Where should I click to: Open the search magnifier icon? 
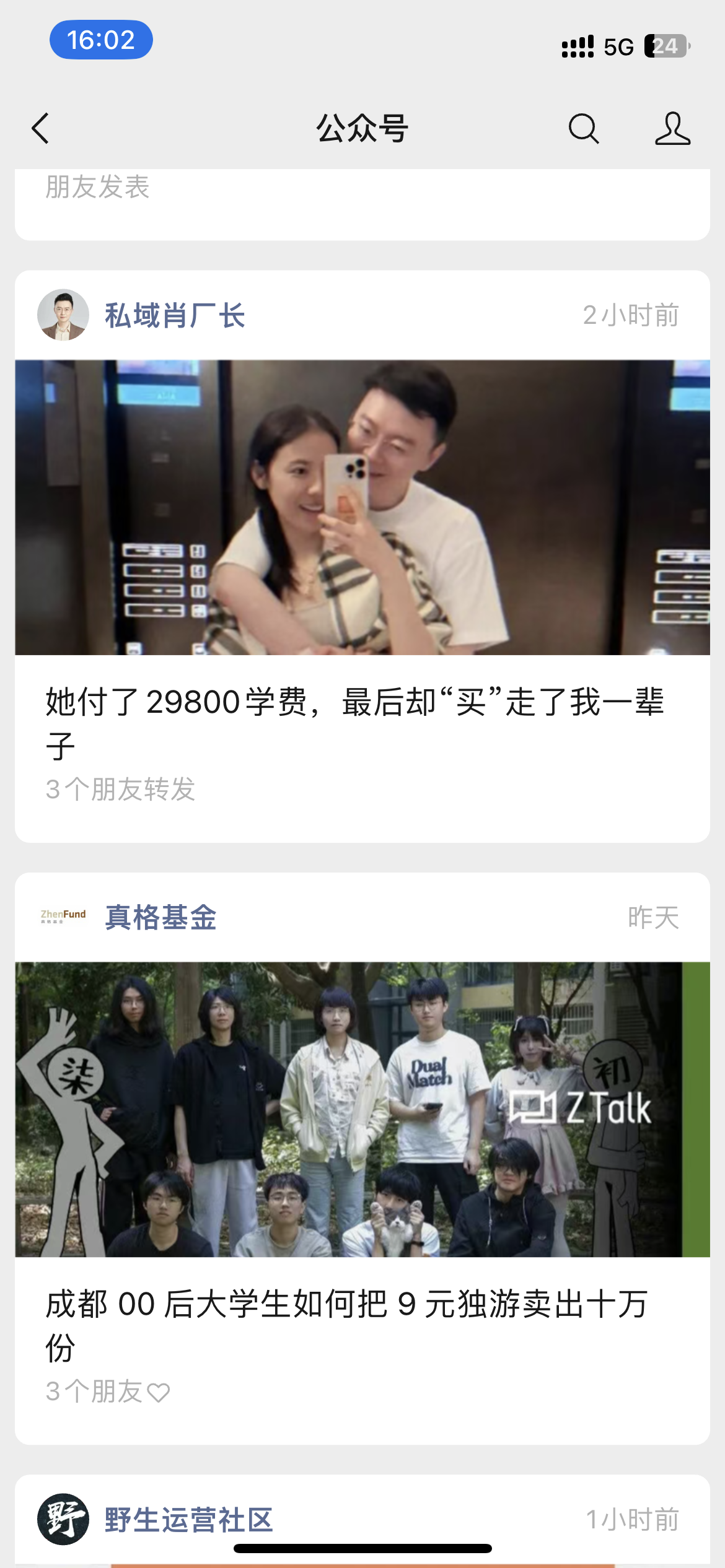coord(583,129)
